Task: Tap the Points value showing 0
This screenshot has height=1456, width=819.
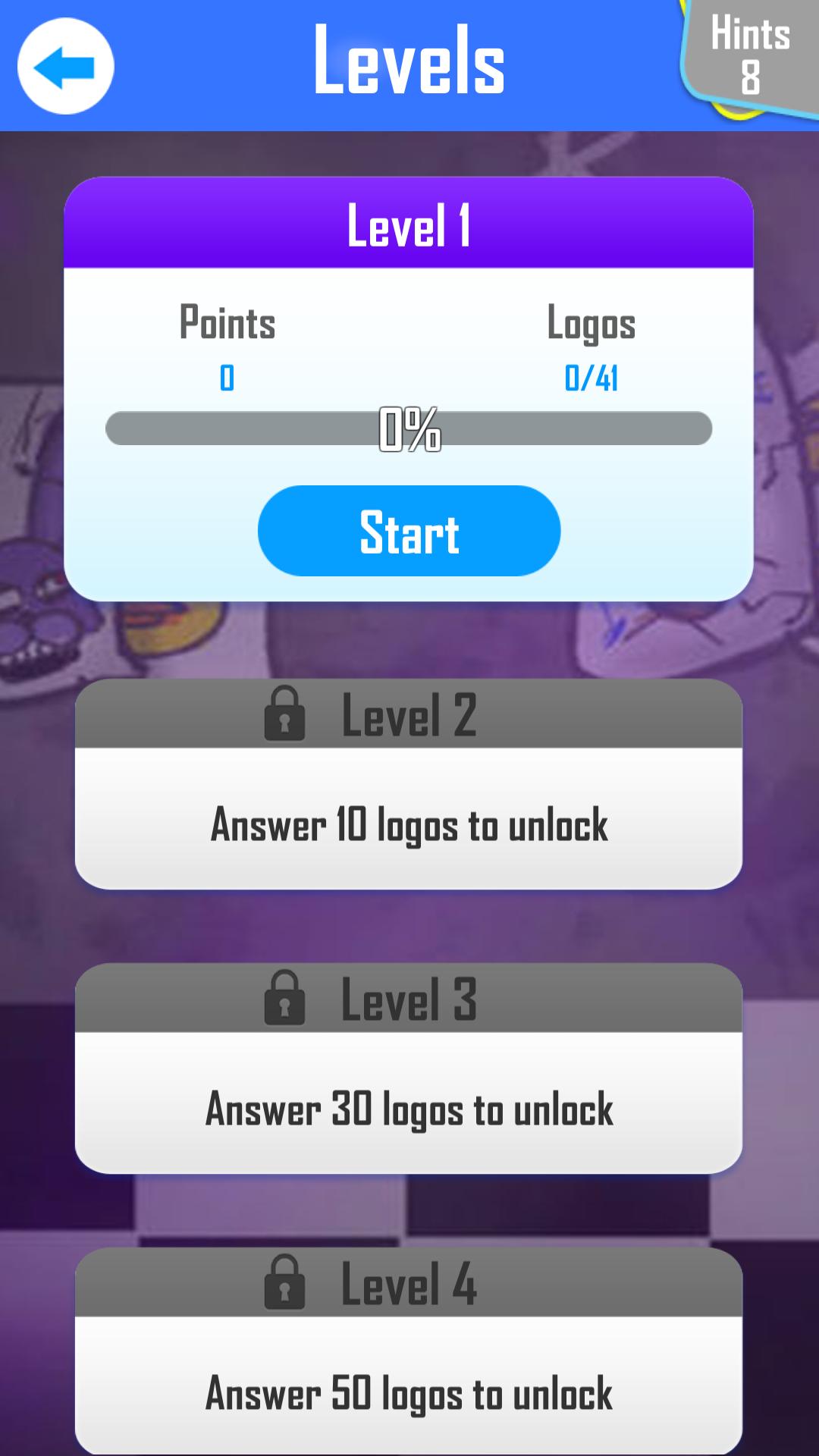Action: [x=226, y=375]
